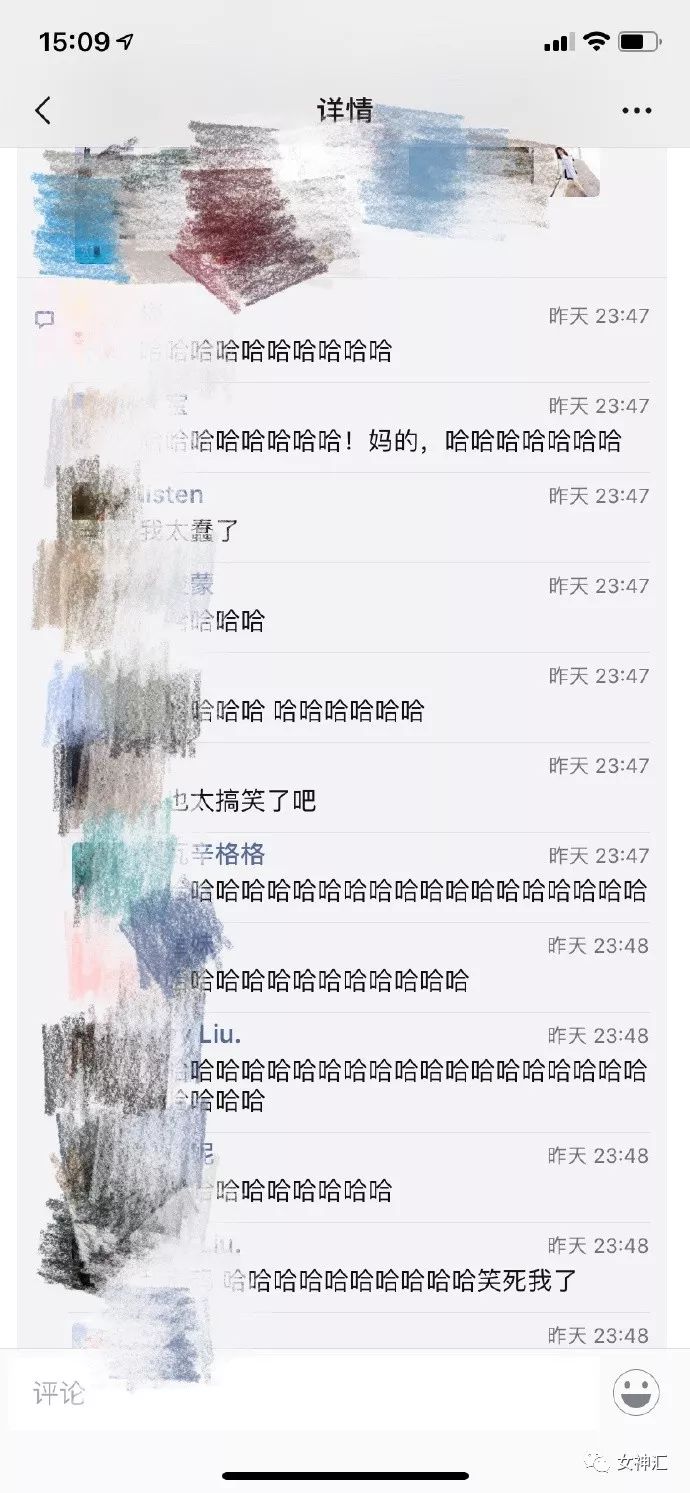690x1493 pixels.
Task: Open the emoji smiley picker
Action: tap(636, 1392)
